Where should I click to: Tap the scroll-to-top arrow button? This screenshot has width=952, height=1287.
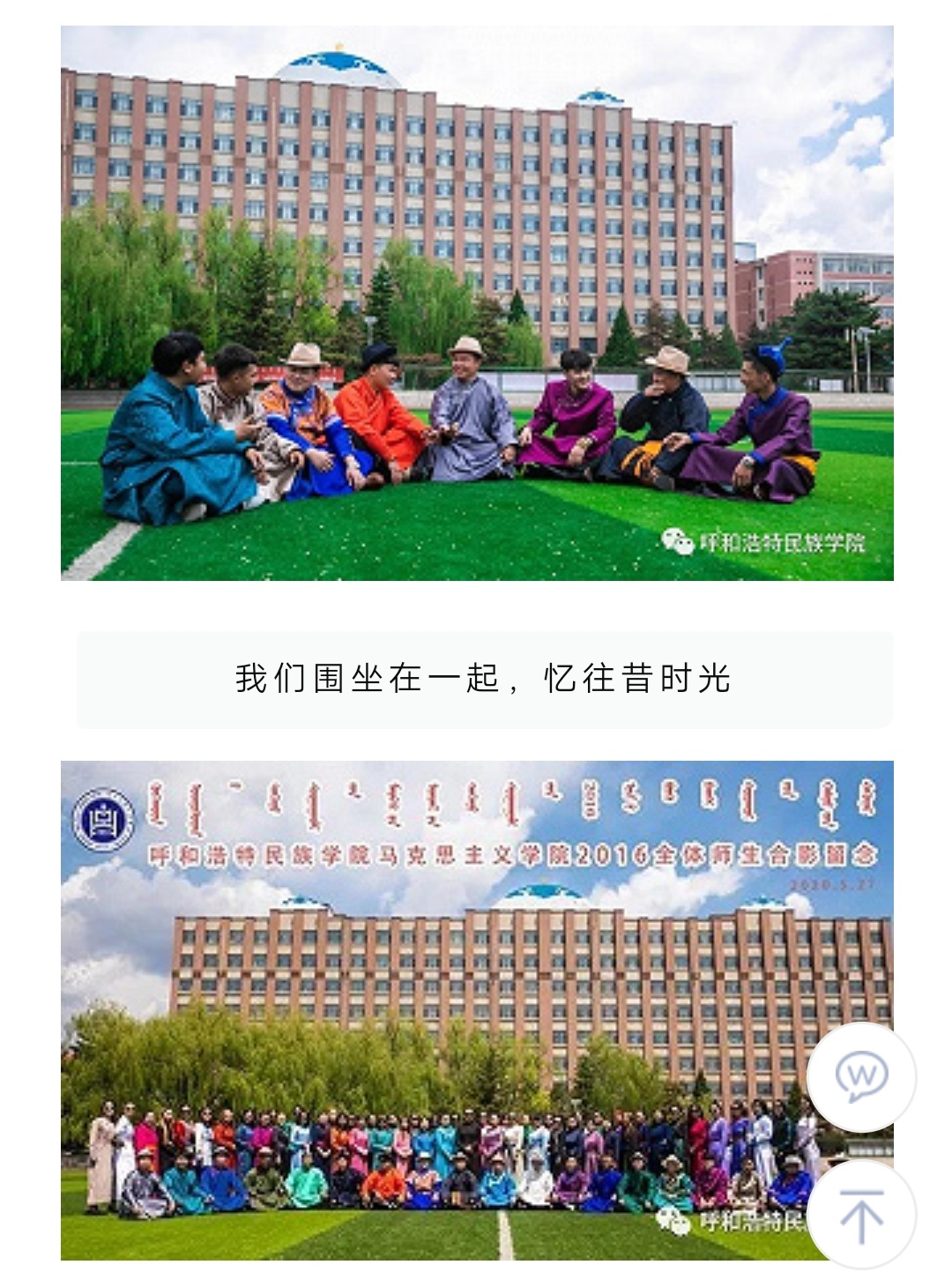pyautogui.click(x=861, y=1215)
